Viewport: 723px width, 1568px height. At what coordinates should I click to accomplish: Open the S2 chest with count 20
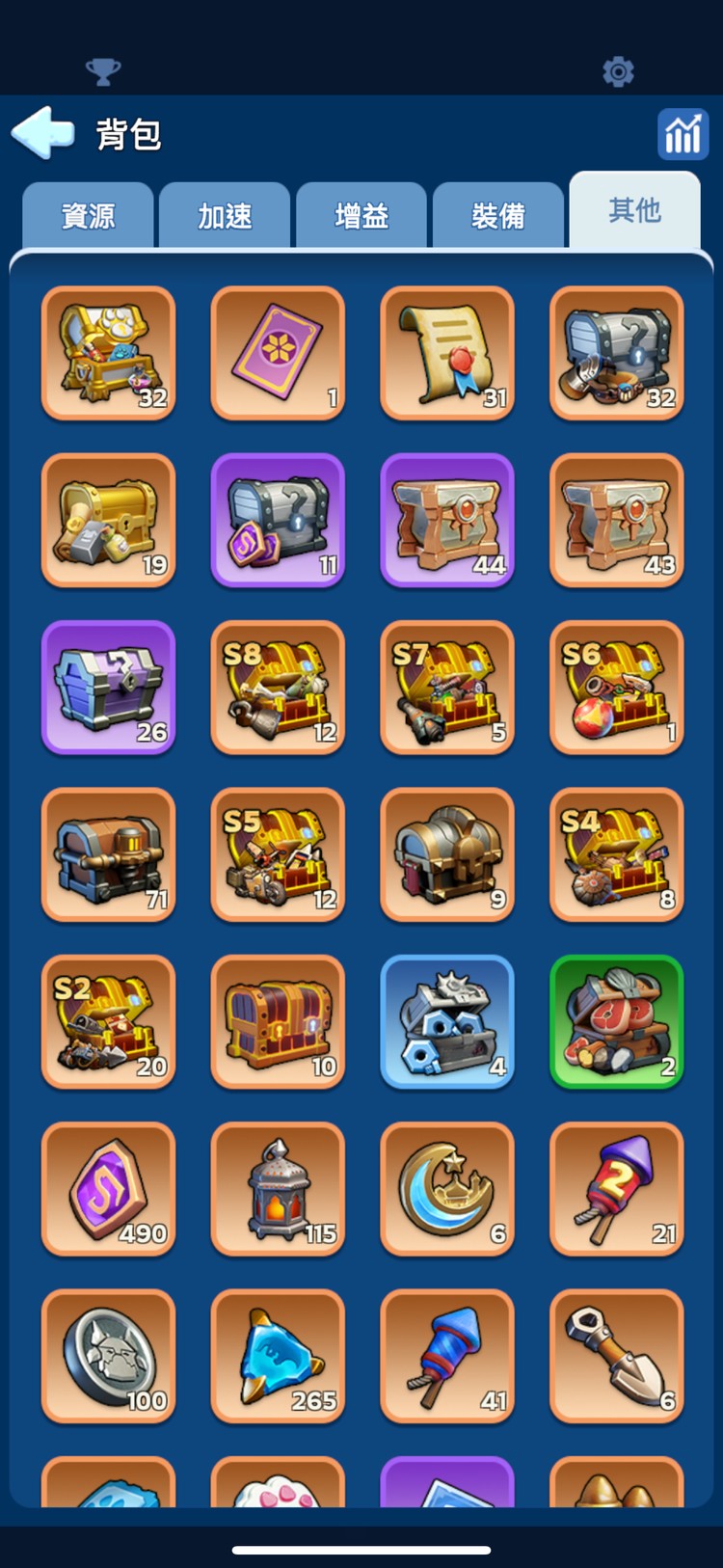pyautogui.click(x=108, y=1021)
